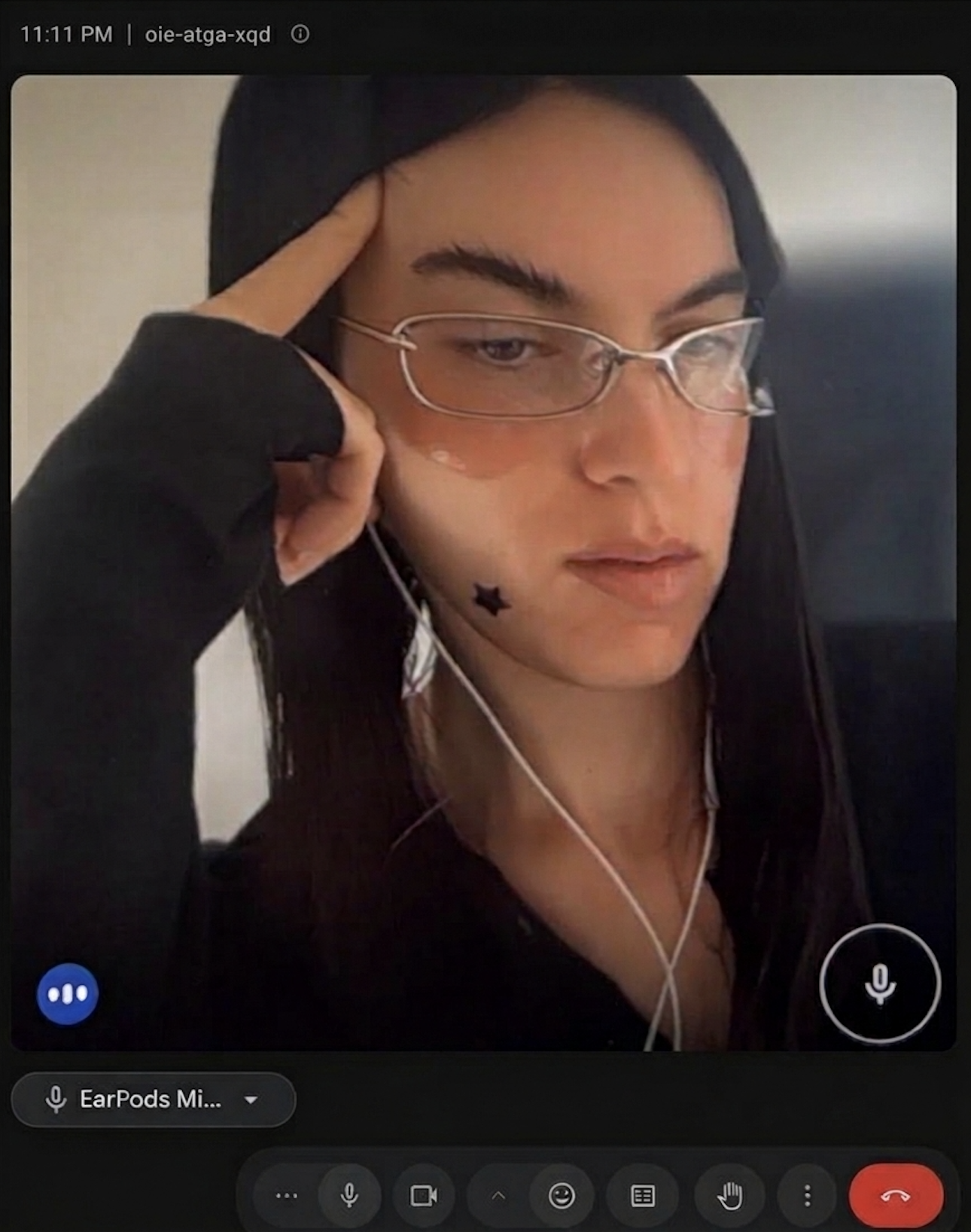Raise your hand
Image resolution: width=971 pixels, height=1232 pixels.
(730, 1196)
